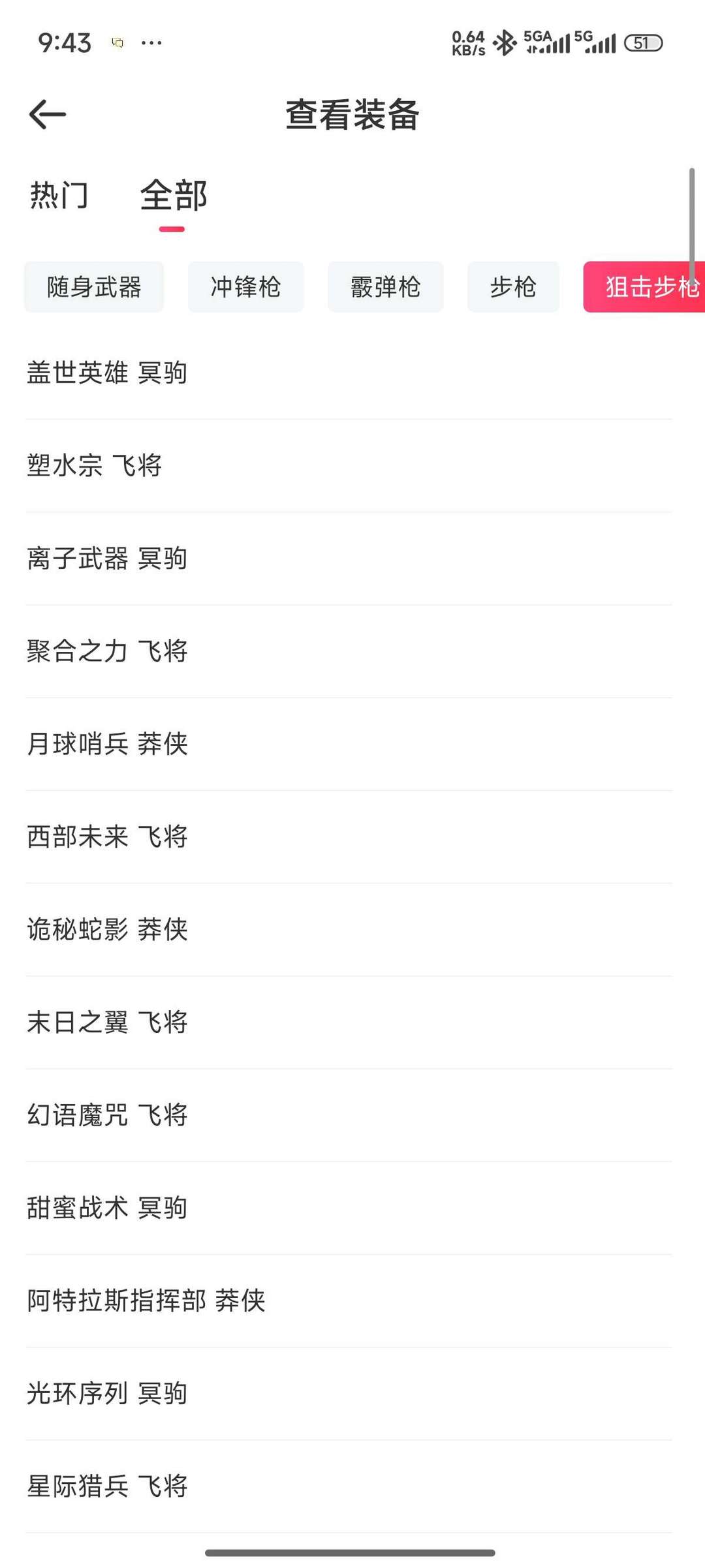The image size is (705, 1568).
Task: Filter by 冲锋枪 chip
Action: pyautogui.click(x=245, y=287)
